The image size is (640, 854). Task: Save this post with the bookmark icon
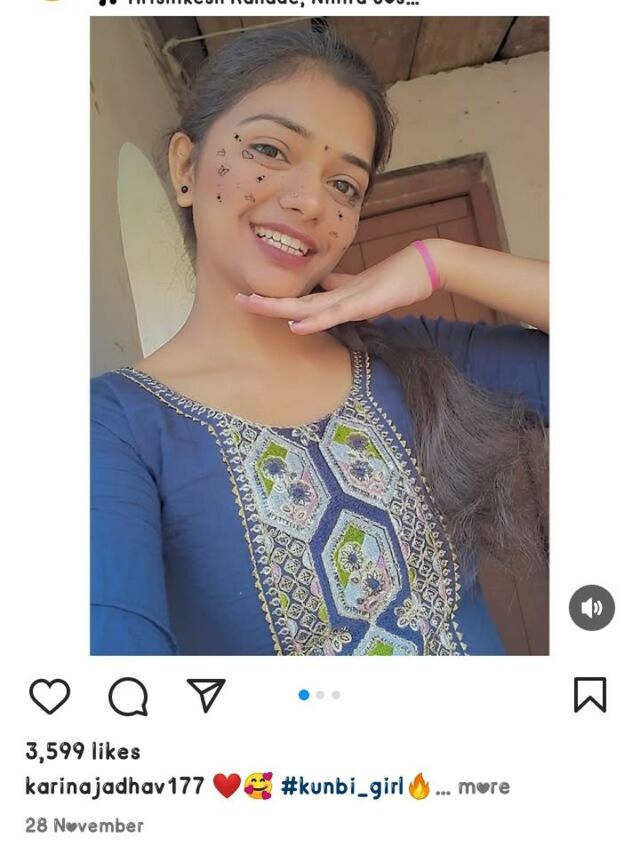[x=590, y=695]
